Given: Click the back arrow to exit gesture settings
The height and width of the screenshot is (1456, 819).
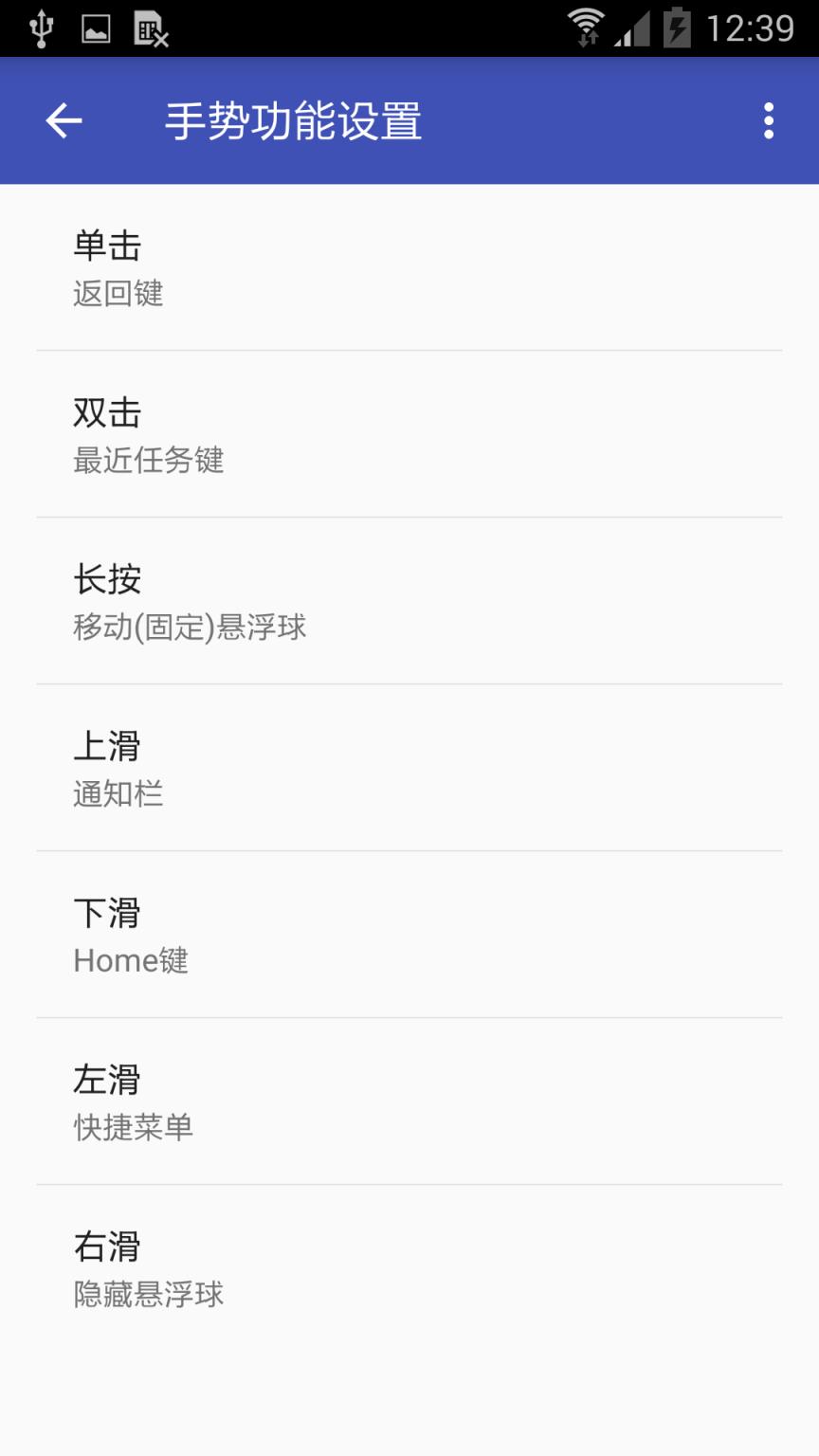Looking at the screenshot, I should (x=62, y=120).
